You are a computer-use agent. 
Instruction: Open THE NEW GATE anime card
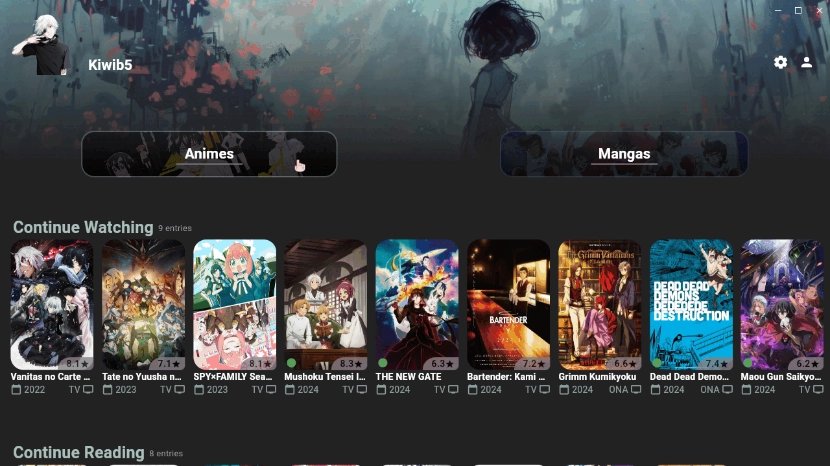click(x=417, y=305)
